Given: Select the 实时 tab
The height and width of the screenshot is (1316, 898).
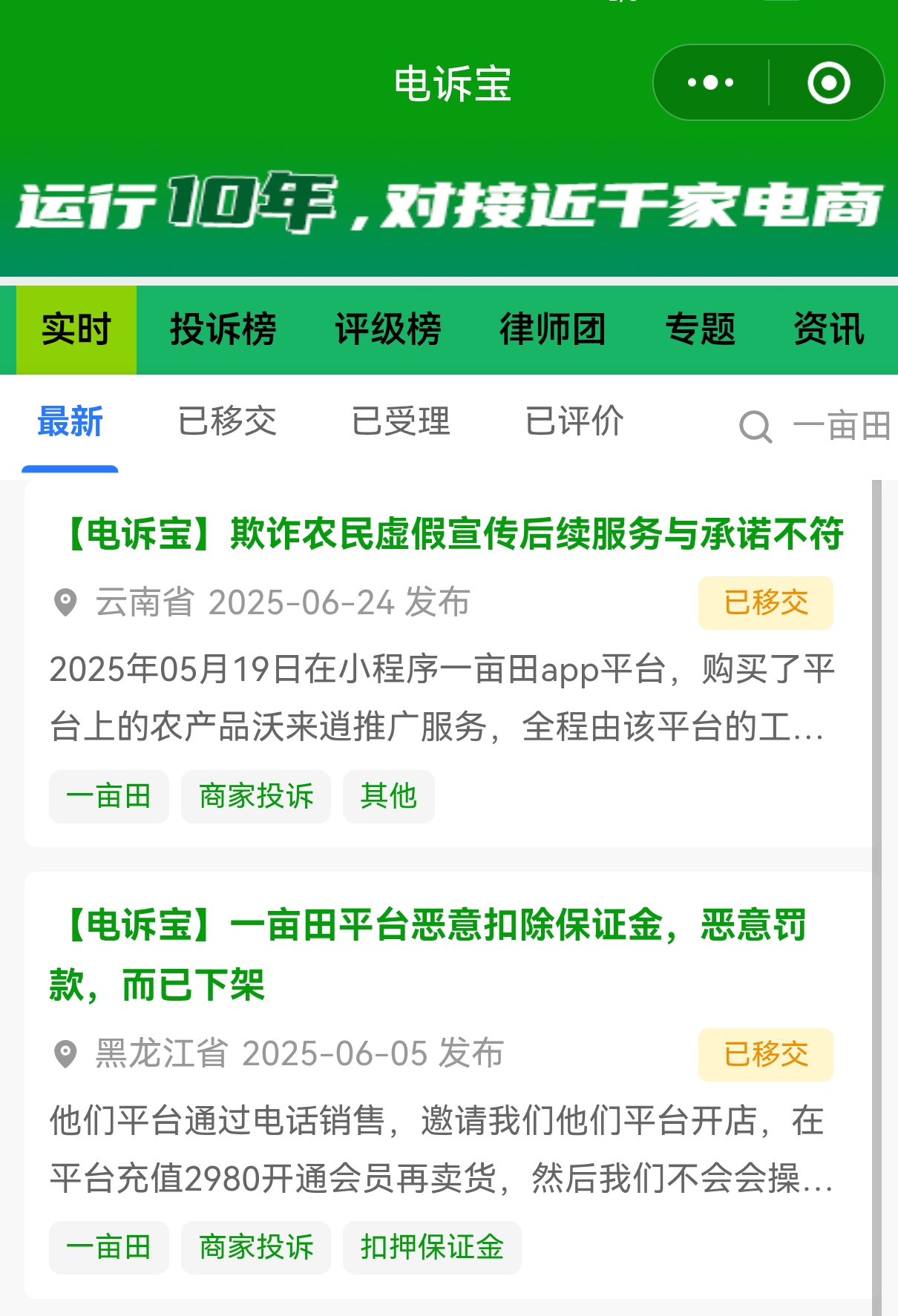Looking at the screenshot, I should pos(76,329).
